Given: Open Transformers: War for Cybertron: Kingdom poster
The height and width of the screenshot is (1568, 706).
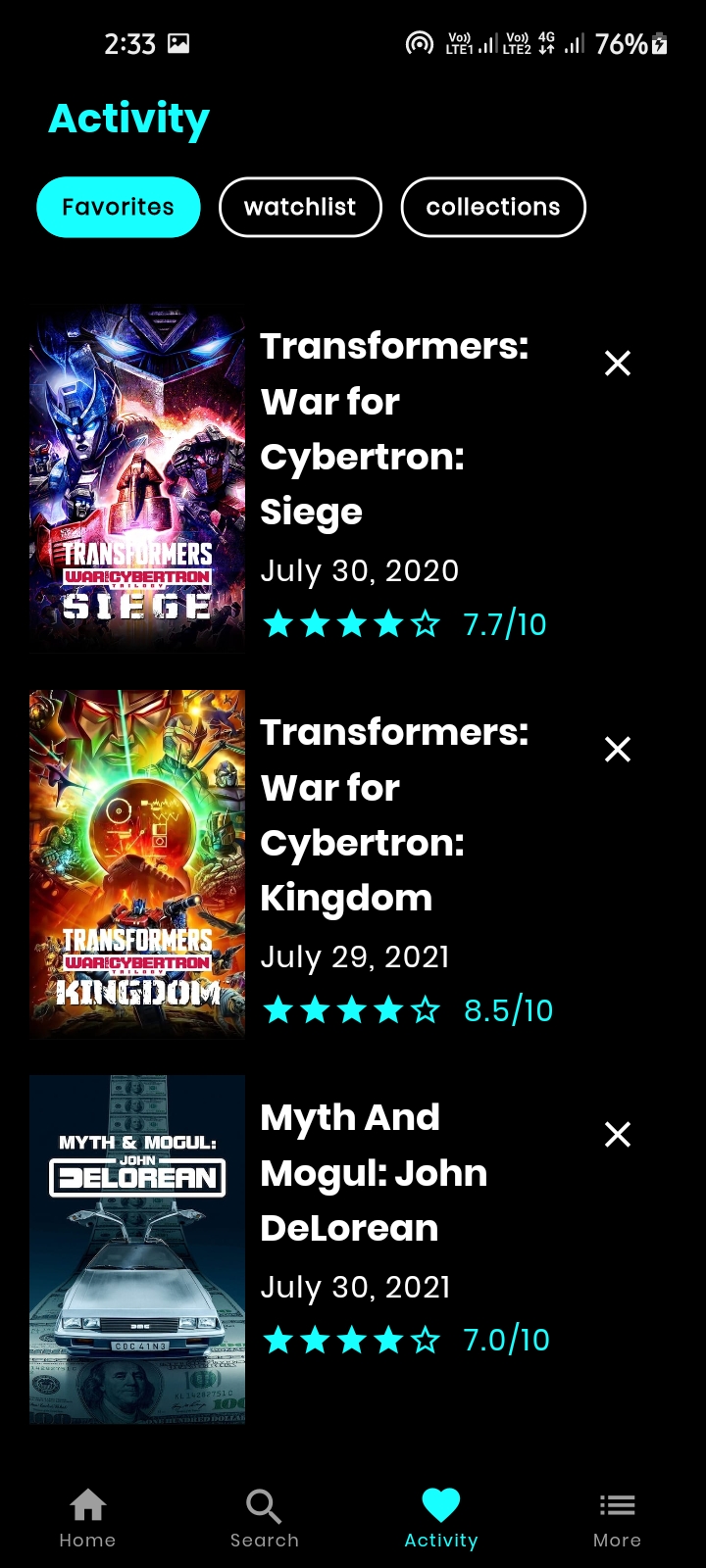Looking at the screenshot, I should tap(137, 863).
